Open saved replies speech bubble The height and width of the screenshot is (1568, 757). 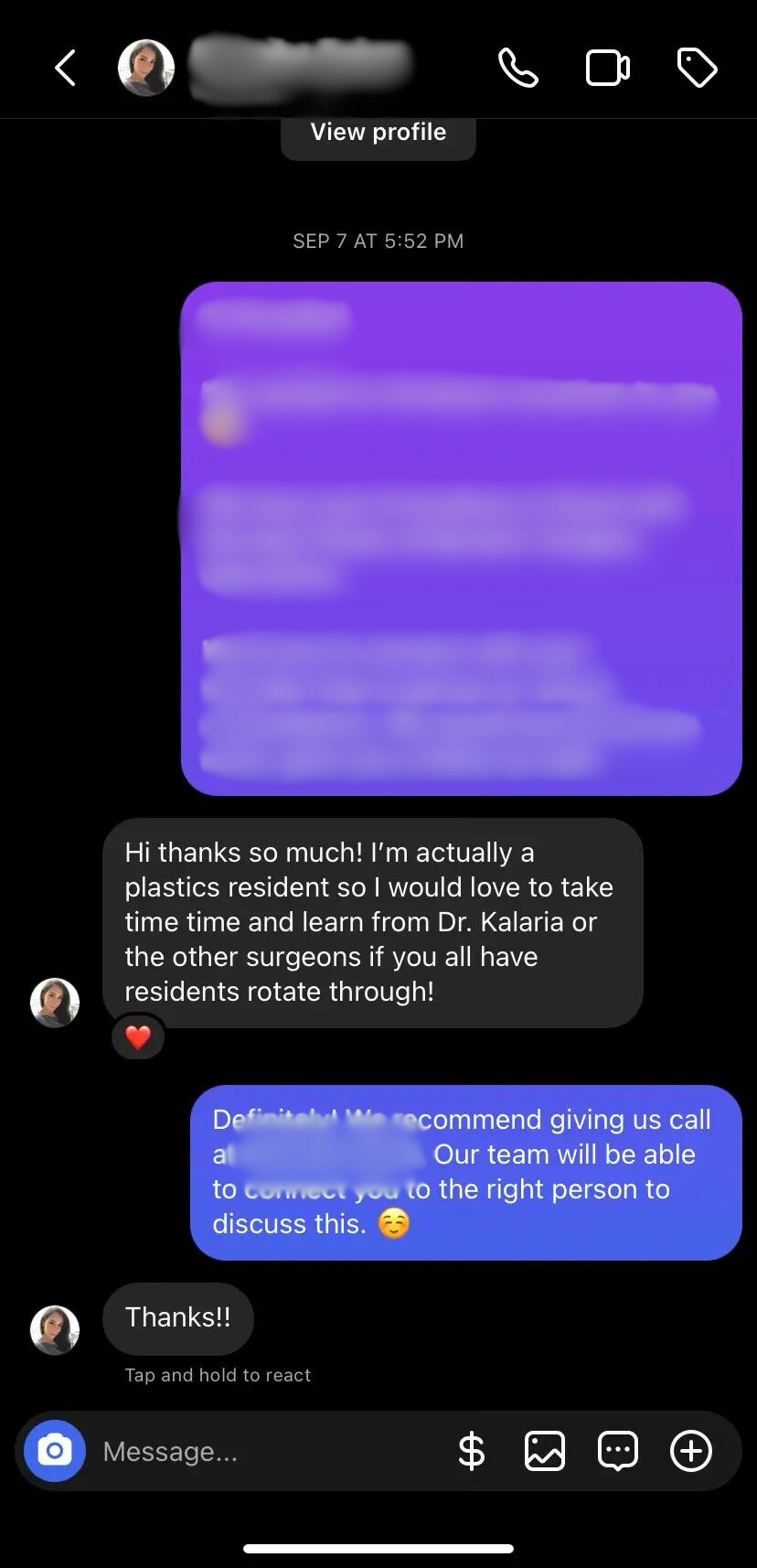618,1451
